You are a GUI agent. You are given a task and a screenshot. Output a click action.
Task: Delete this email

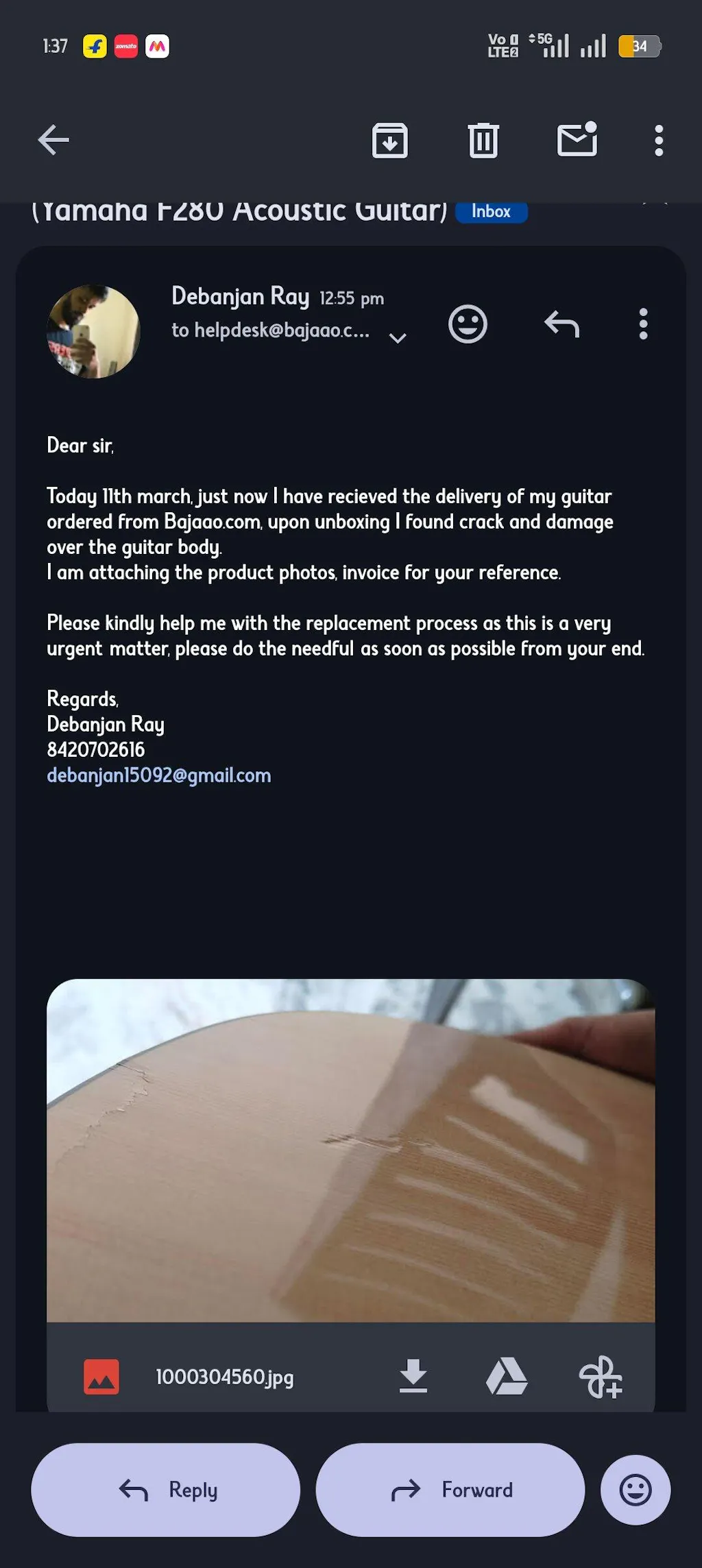click(x=483, y=141)
